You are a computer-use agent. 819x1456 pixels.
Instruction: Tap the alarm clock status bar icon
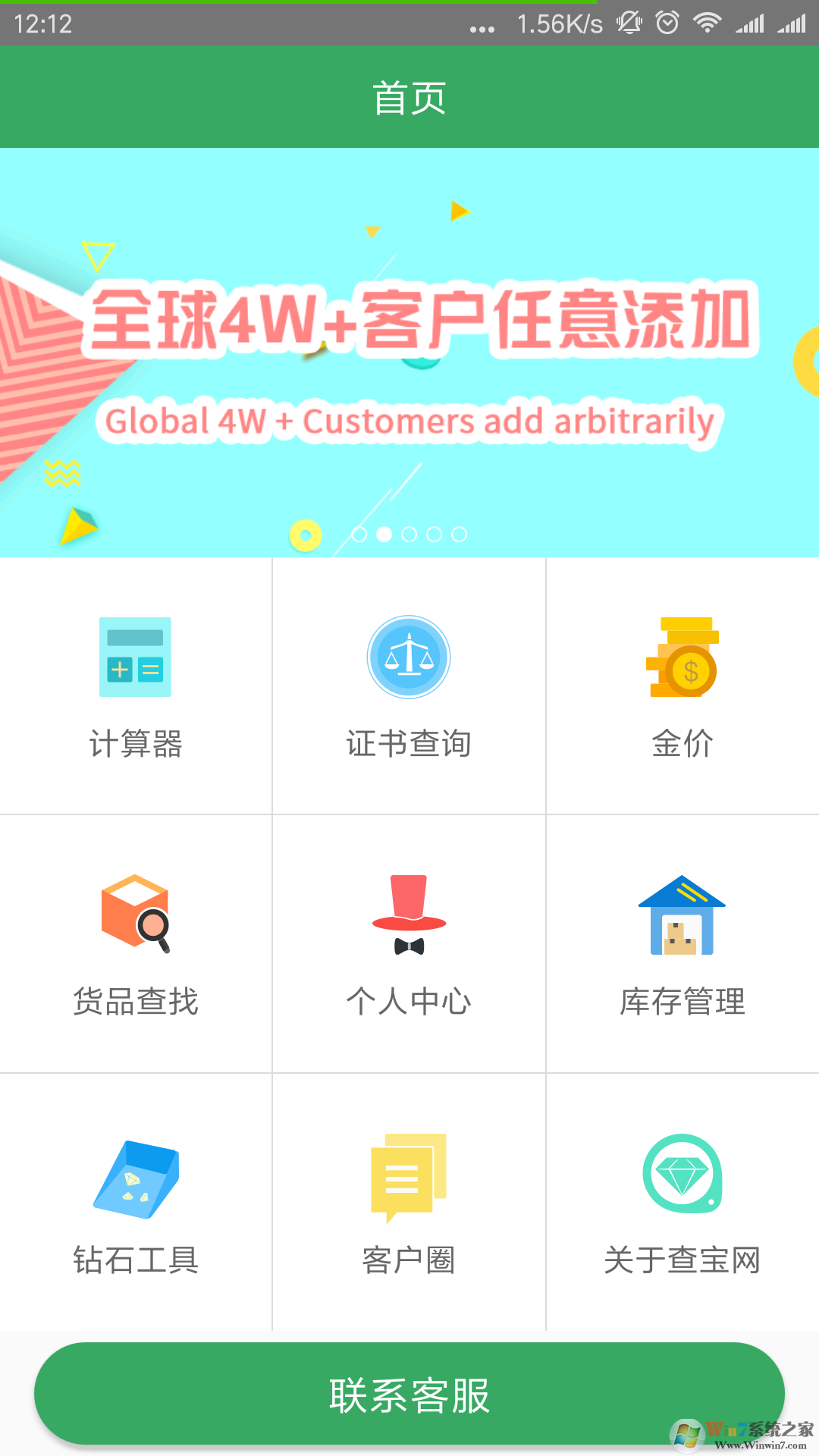[x=665, y=23]
